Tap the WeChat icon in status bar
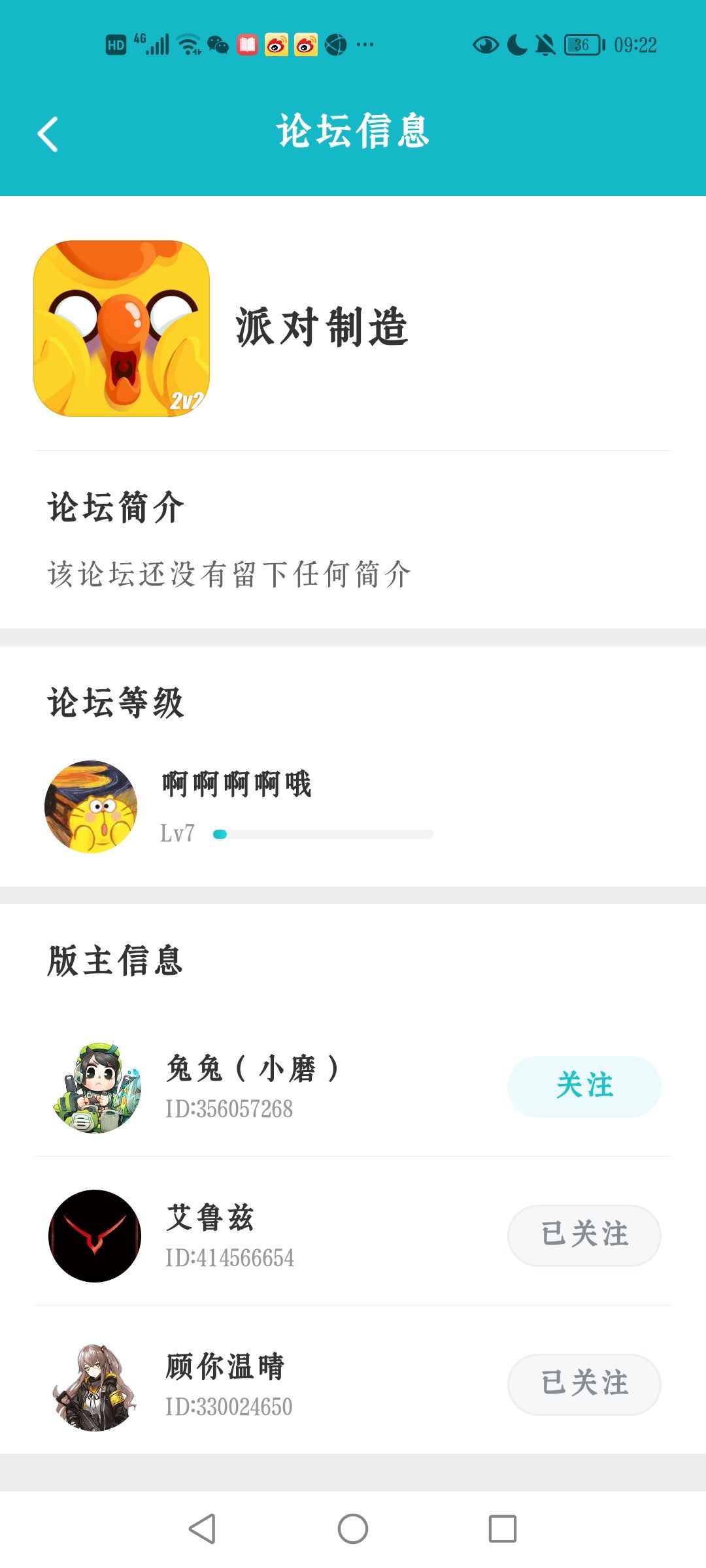The width and height of the screenshot is (706, 1568). point(217,44)
